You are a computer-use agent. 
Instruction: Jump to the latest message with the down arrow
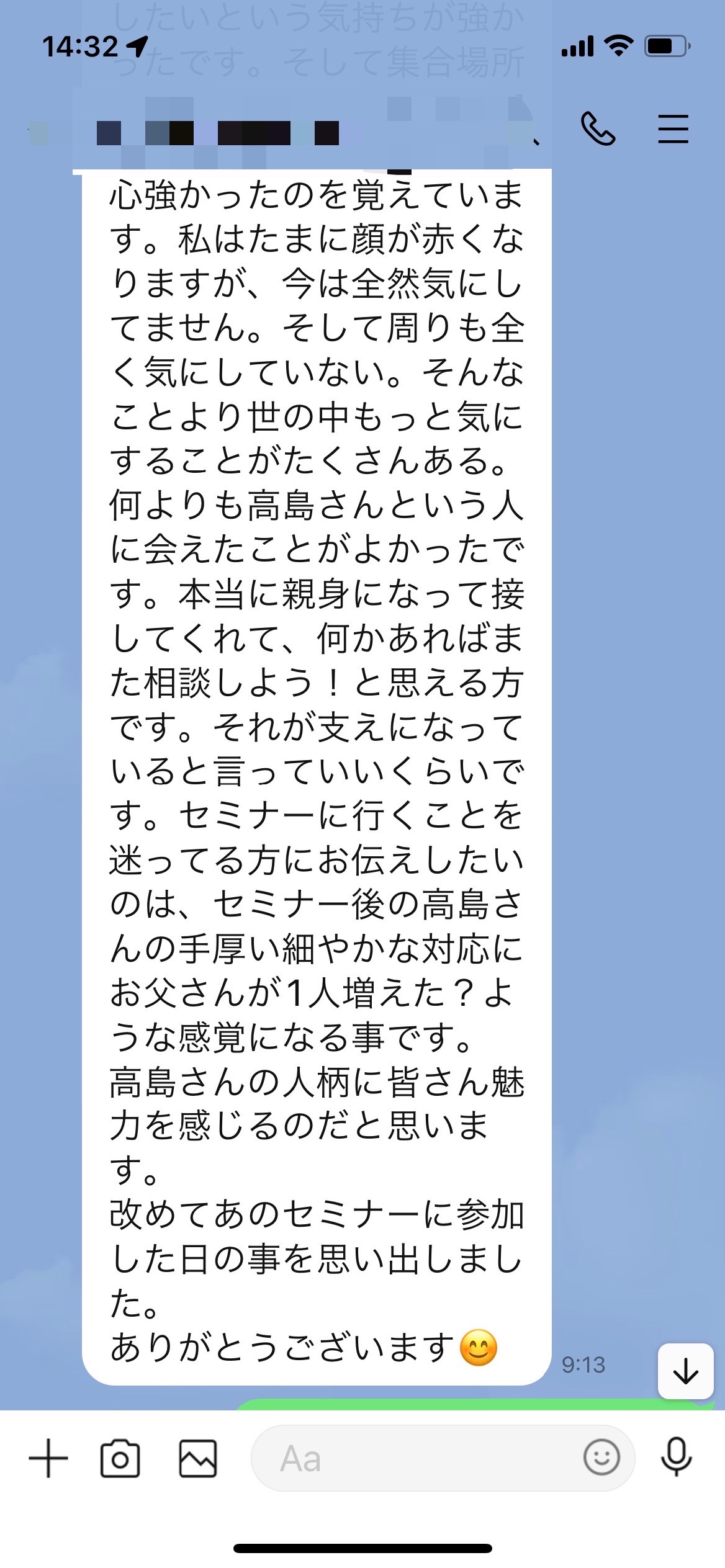[x=685, y=1371]
